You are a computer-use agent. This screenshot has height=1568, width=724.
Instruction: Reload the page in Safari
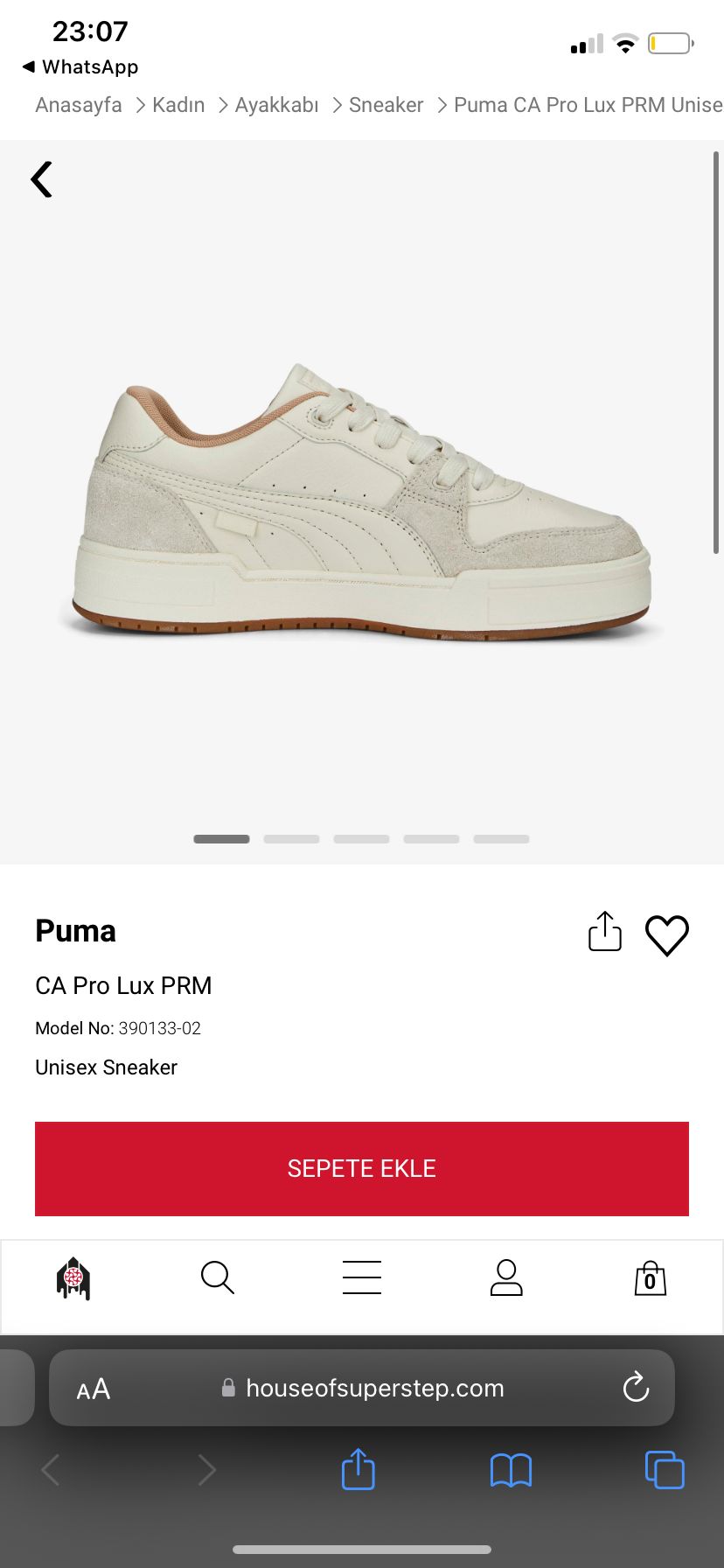click(636, 1387)
